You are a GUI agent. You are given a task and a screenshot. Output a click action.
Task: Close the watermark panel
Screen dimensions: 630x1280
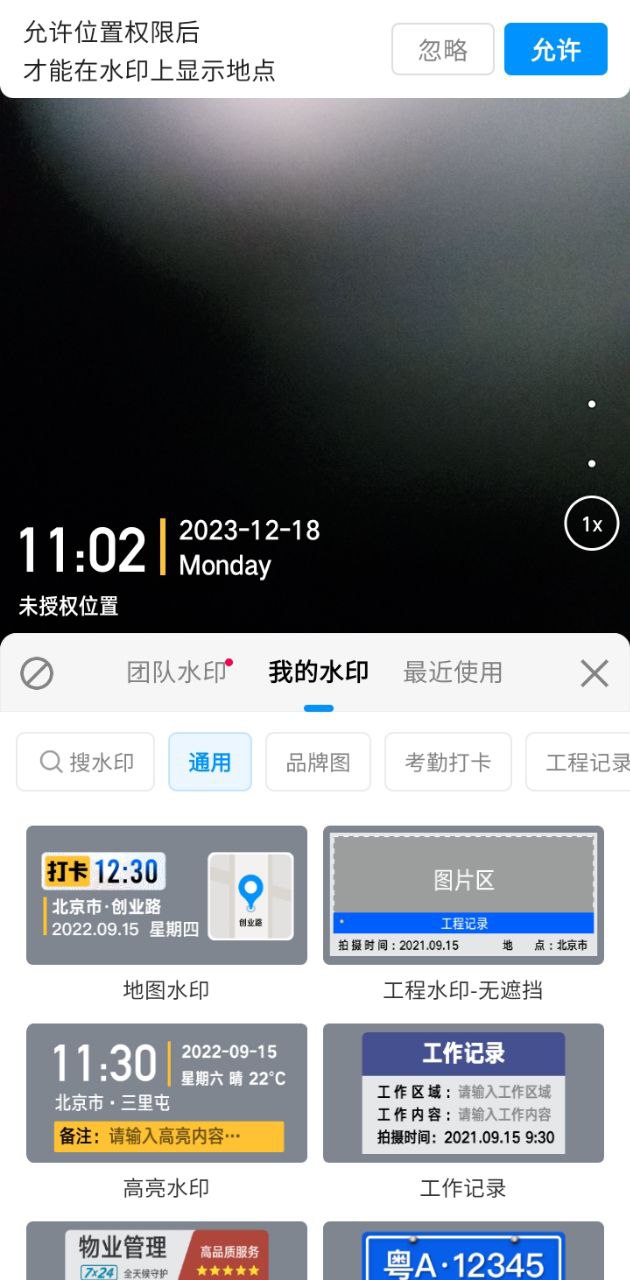click(594, 673)
